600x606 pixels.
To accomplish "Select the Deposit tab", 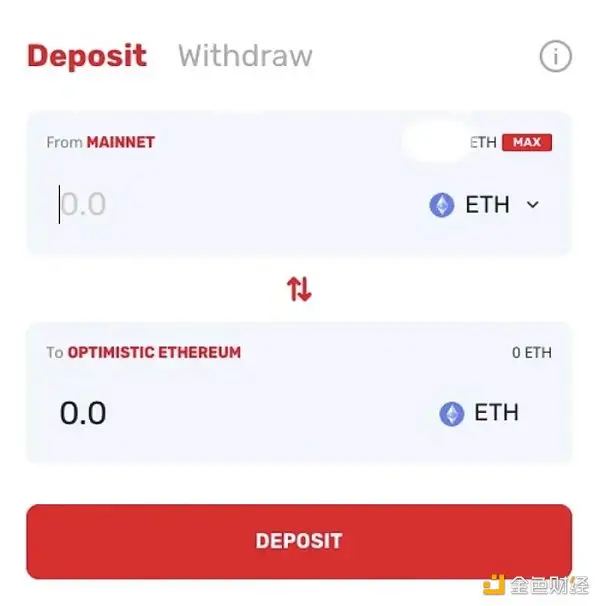I will [x=87, y=56].
